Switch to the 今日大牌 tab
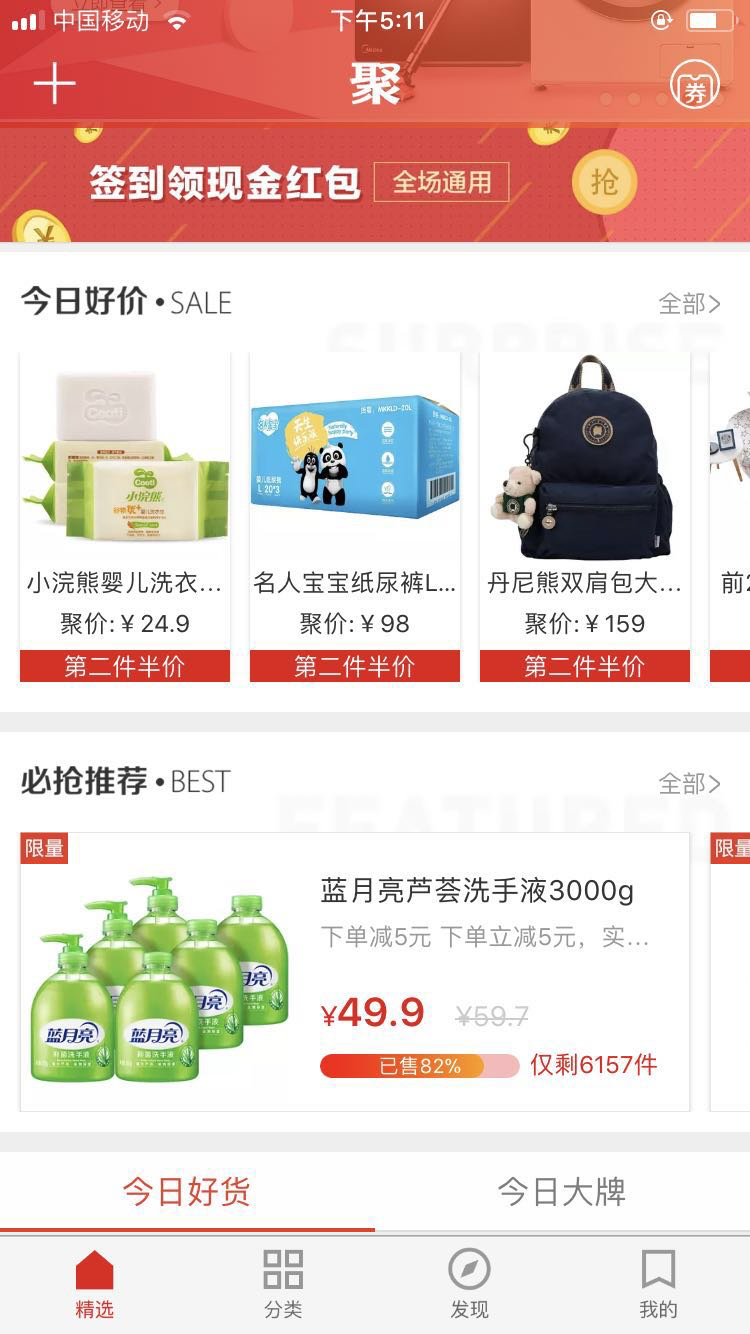The image size is (750, 1334). 562,1192
